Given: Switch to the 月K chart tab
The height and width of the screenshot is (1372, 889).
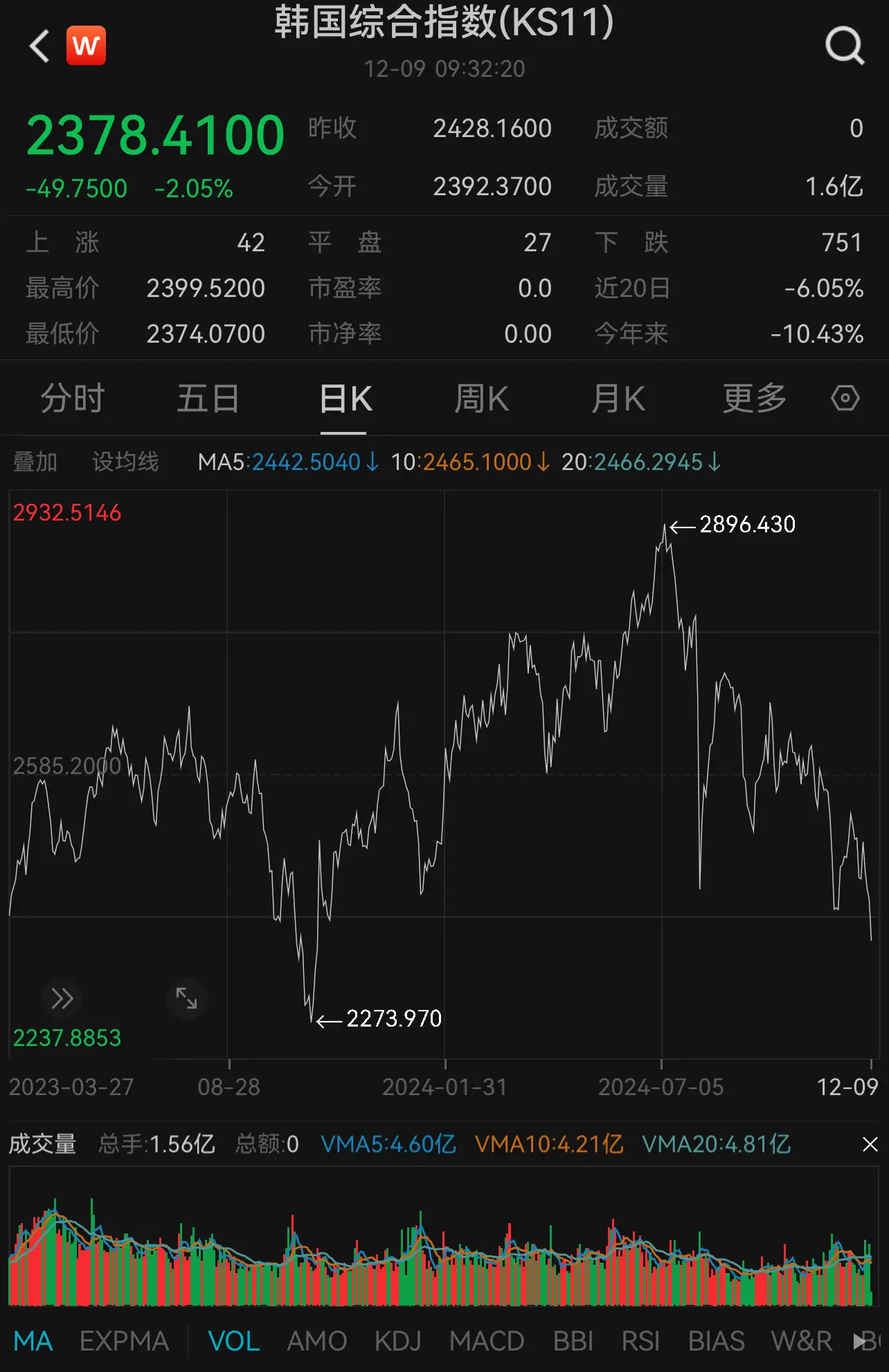Looking at the screenshot, I should 618,399.
